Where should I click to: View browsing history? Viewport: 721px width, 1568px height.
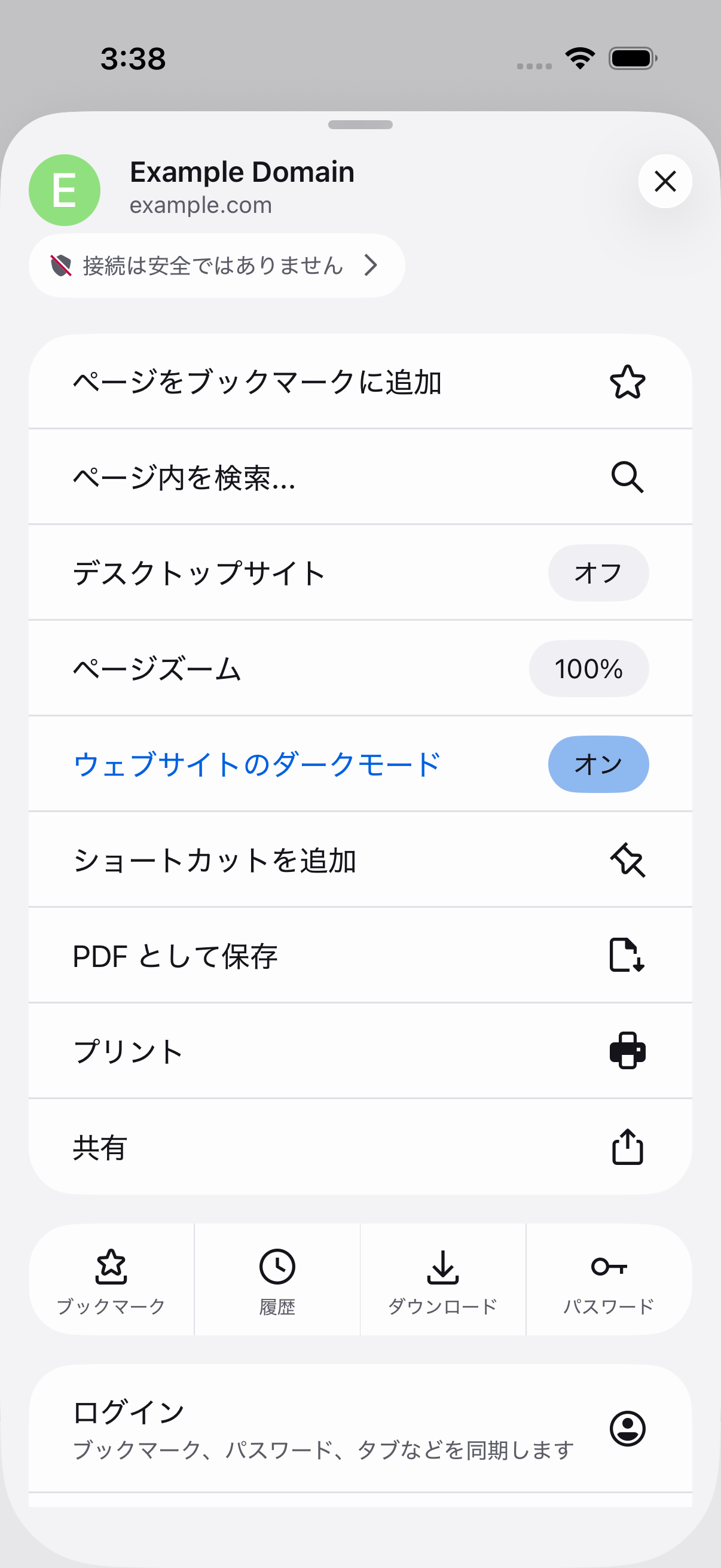[x=277, y=1280]
